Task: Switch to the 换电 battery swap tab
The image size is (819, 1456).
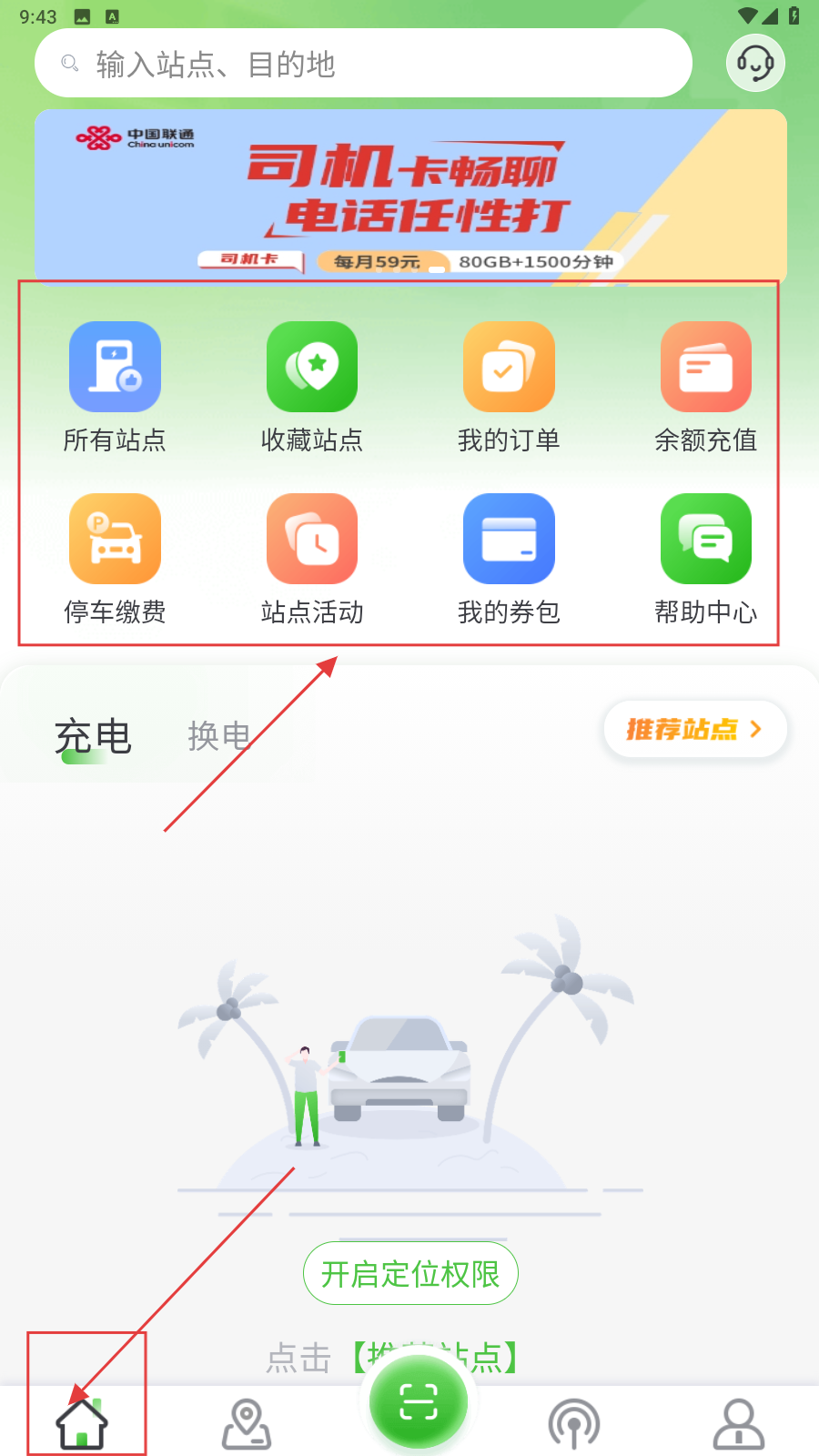Action: pos(218,736)
